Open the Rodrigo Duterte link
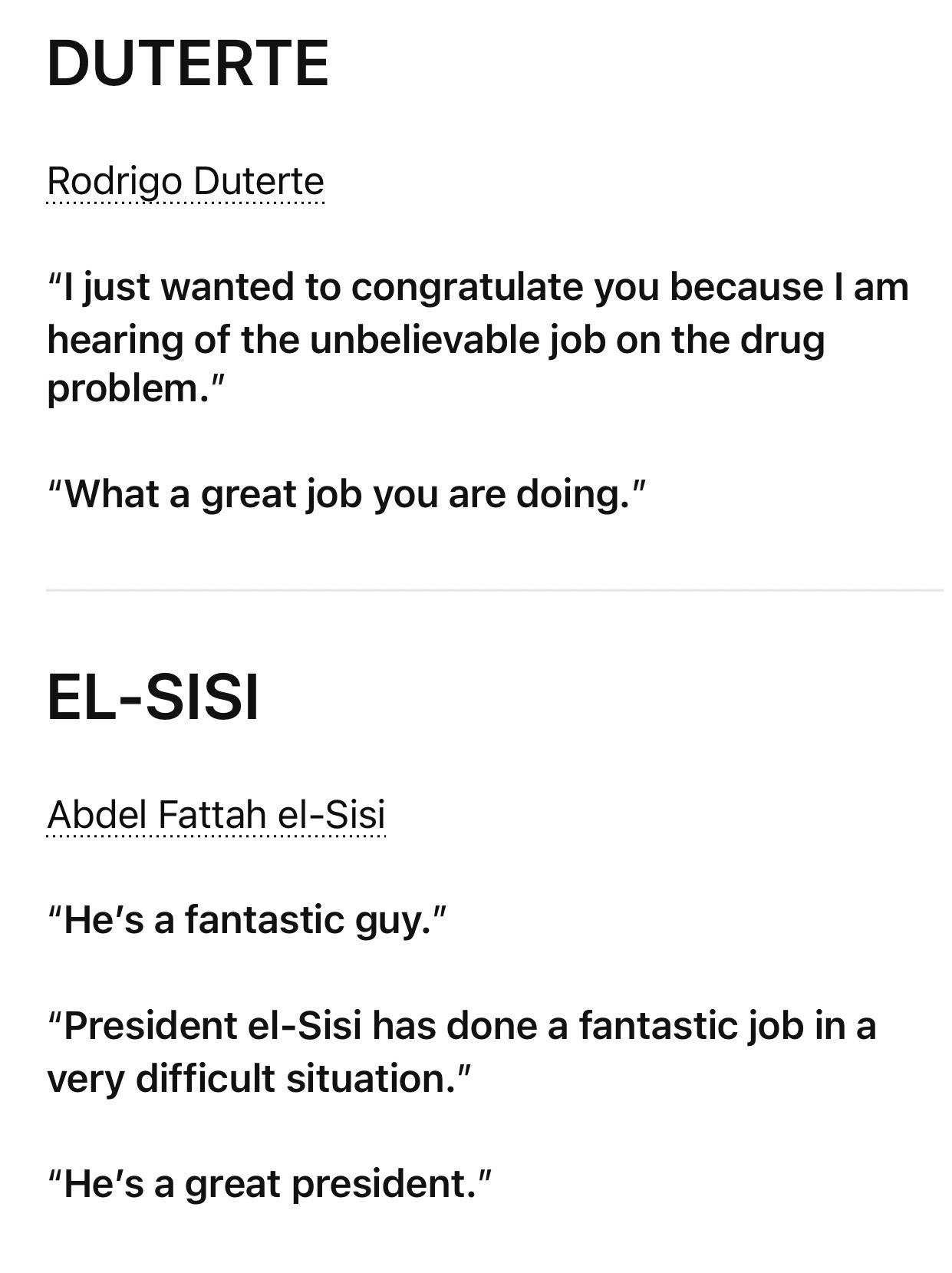952x1273 pixels. click(x=185, y=182)
